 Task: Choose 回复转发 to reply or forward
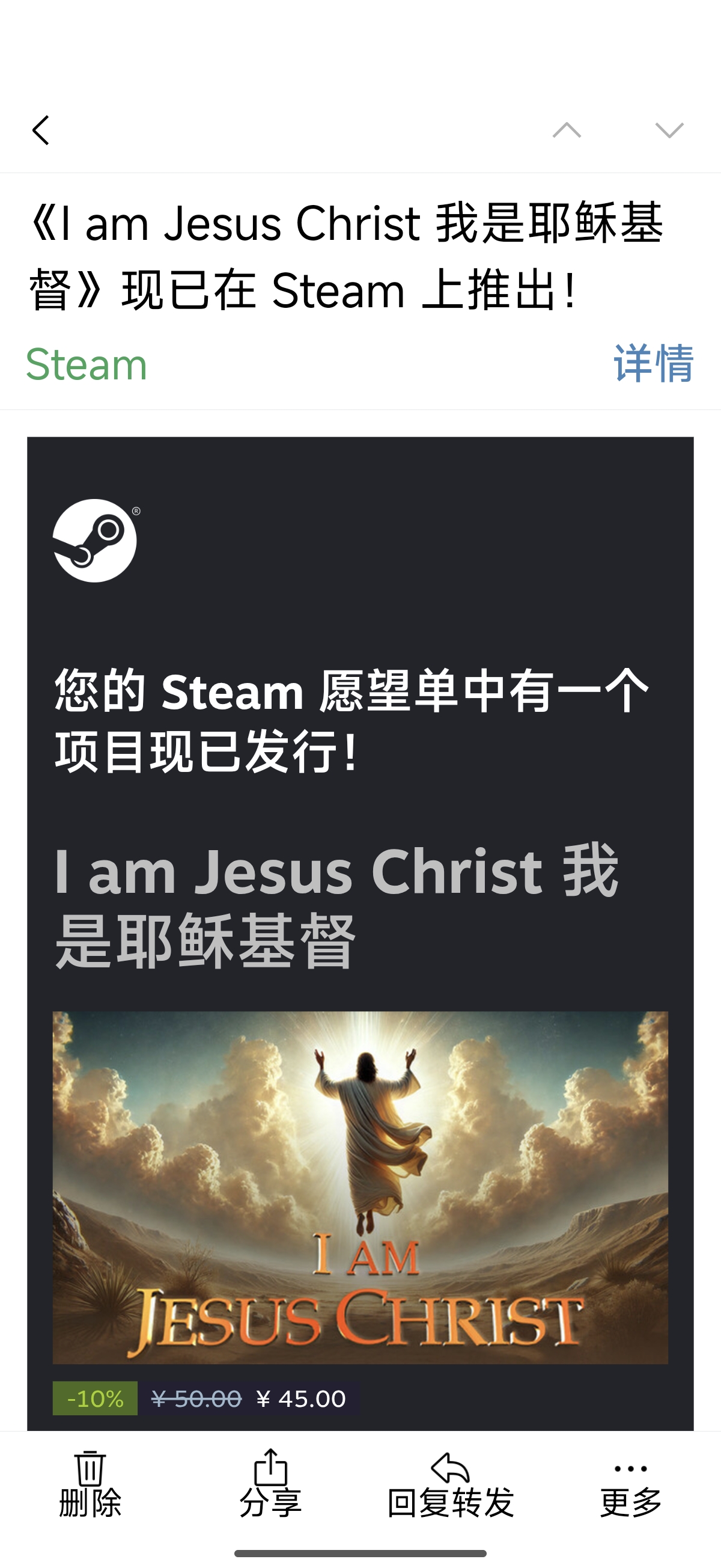point(450,1483)
